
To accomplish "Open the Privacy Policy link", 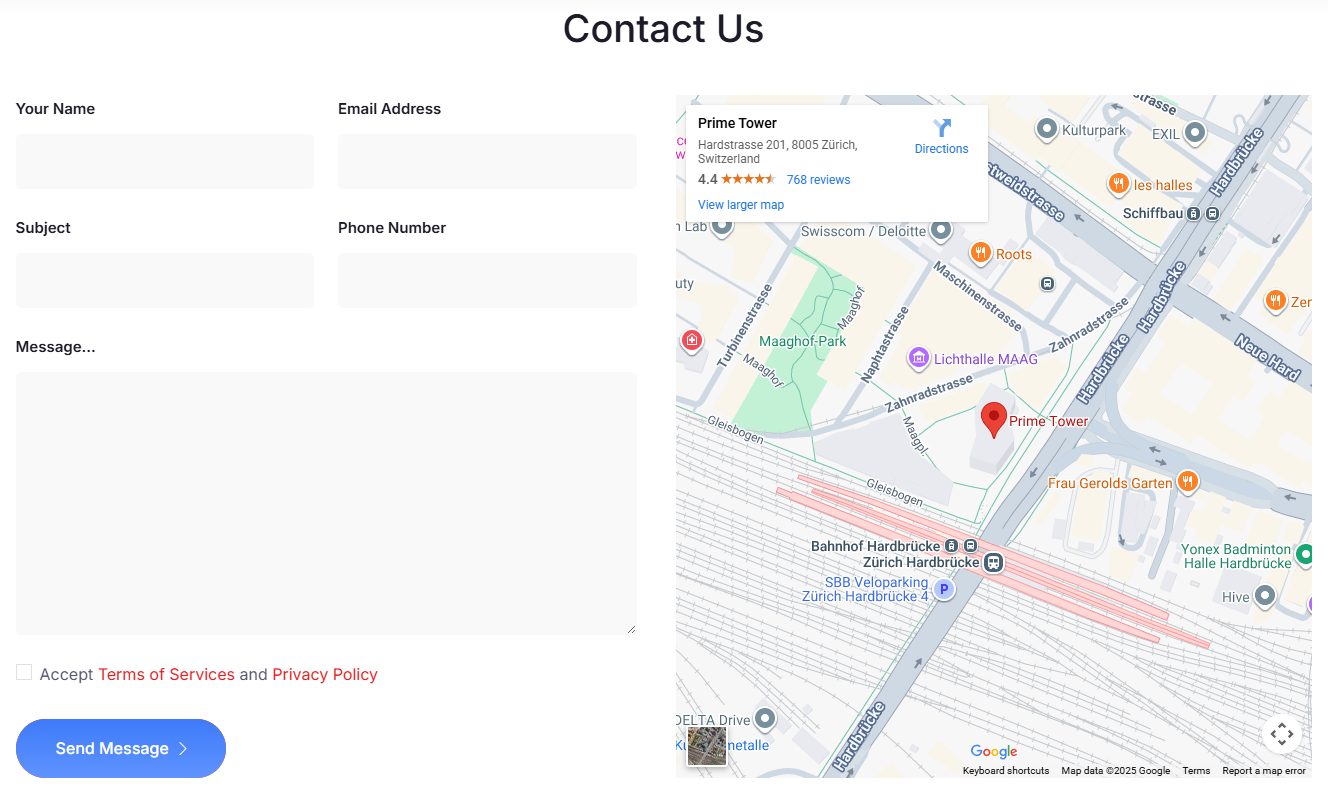I will (x=325, y=674).
